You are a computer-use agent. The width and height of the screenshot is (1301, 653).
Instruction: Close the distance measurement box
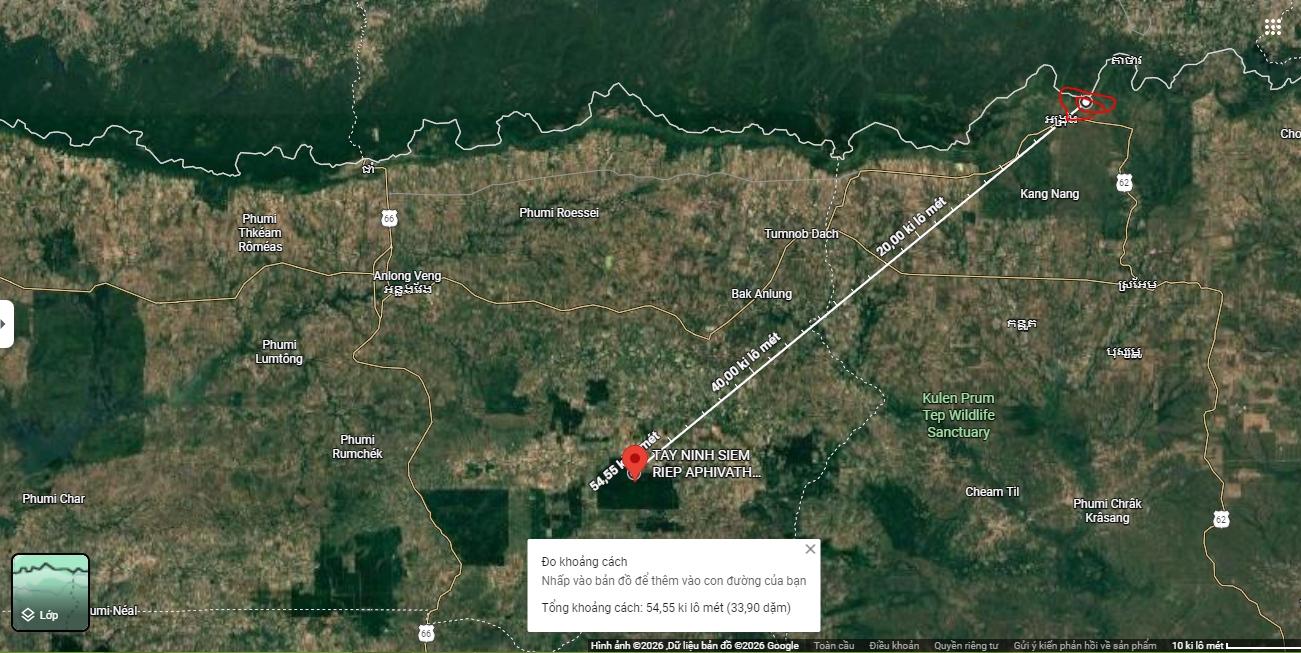[x=810, y=549]
